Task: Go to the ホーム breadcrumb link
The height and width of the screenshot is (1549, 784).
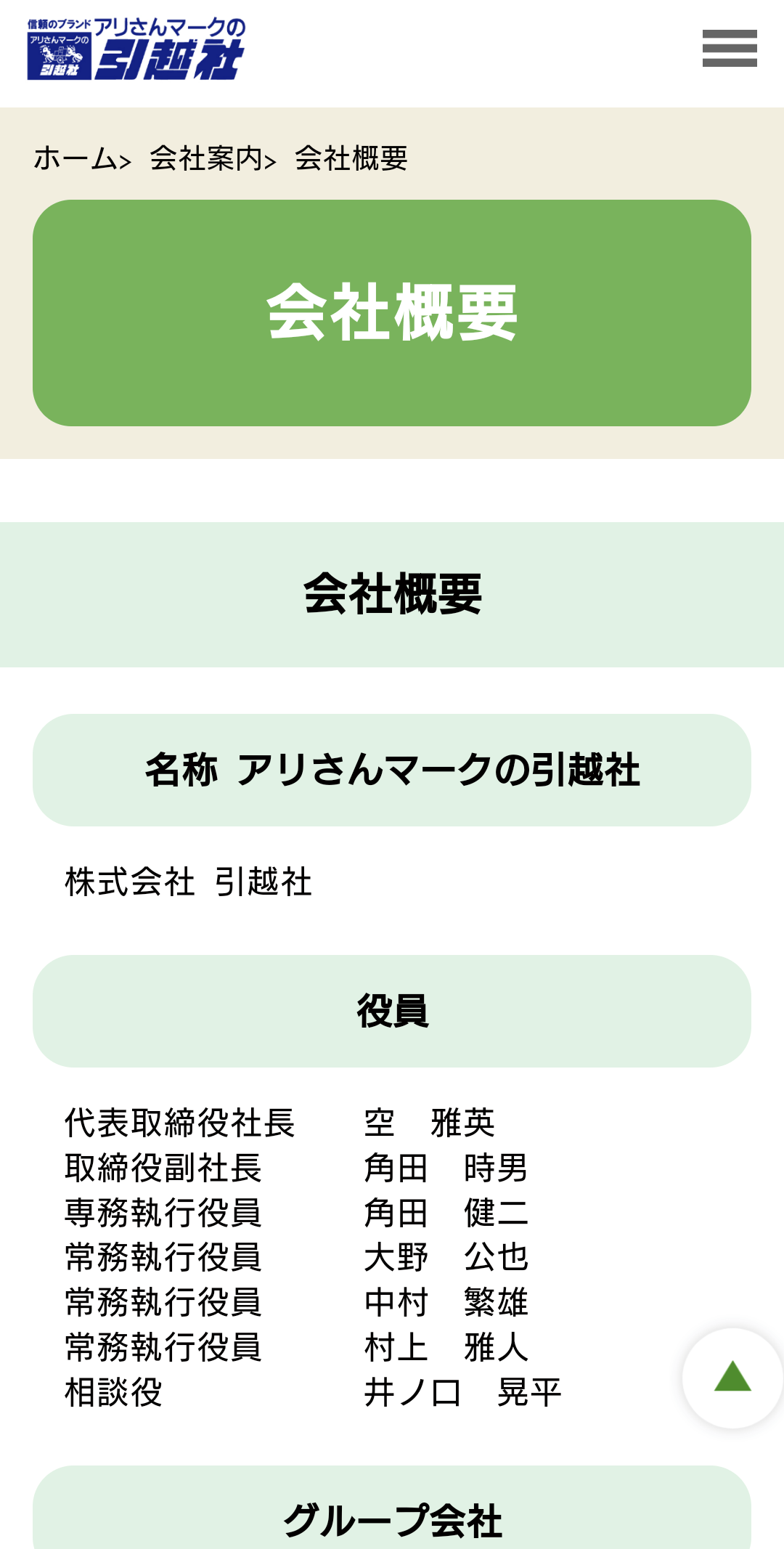Action: (75, 158)
